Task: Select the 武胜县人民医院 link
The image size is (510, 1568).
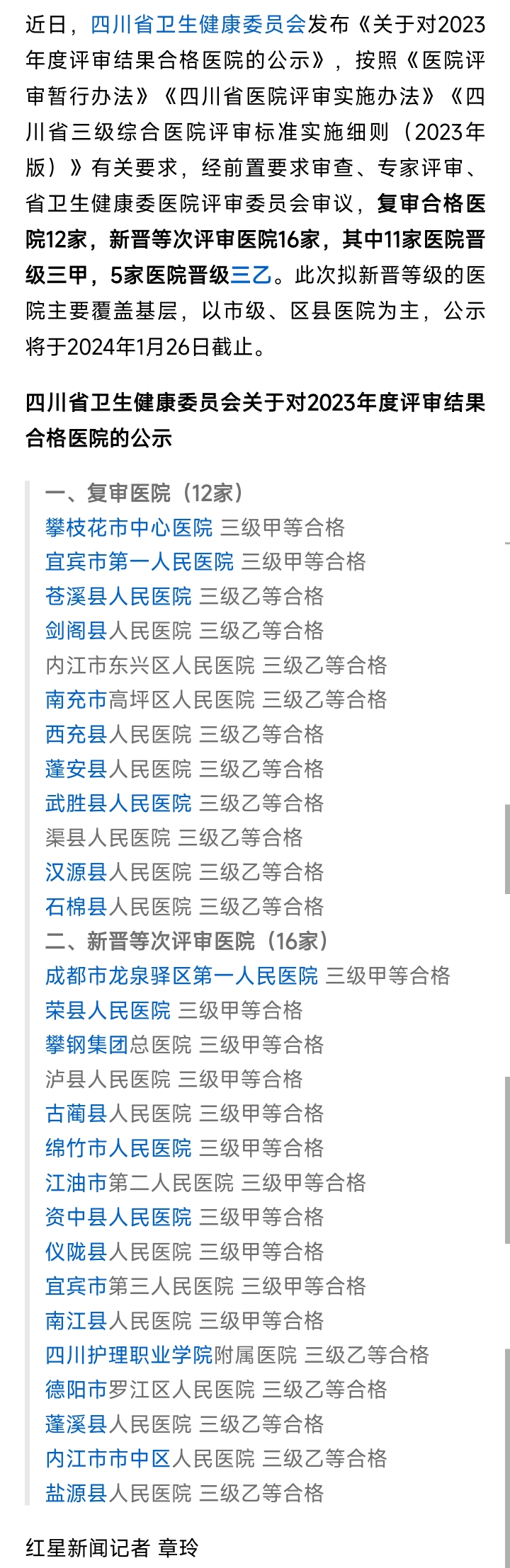Action: coord(118,803)
